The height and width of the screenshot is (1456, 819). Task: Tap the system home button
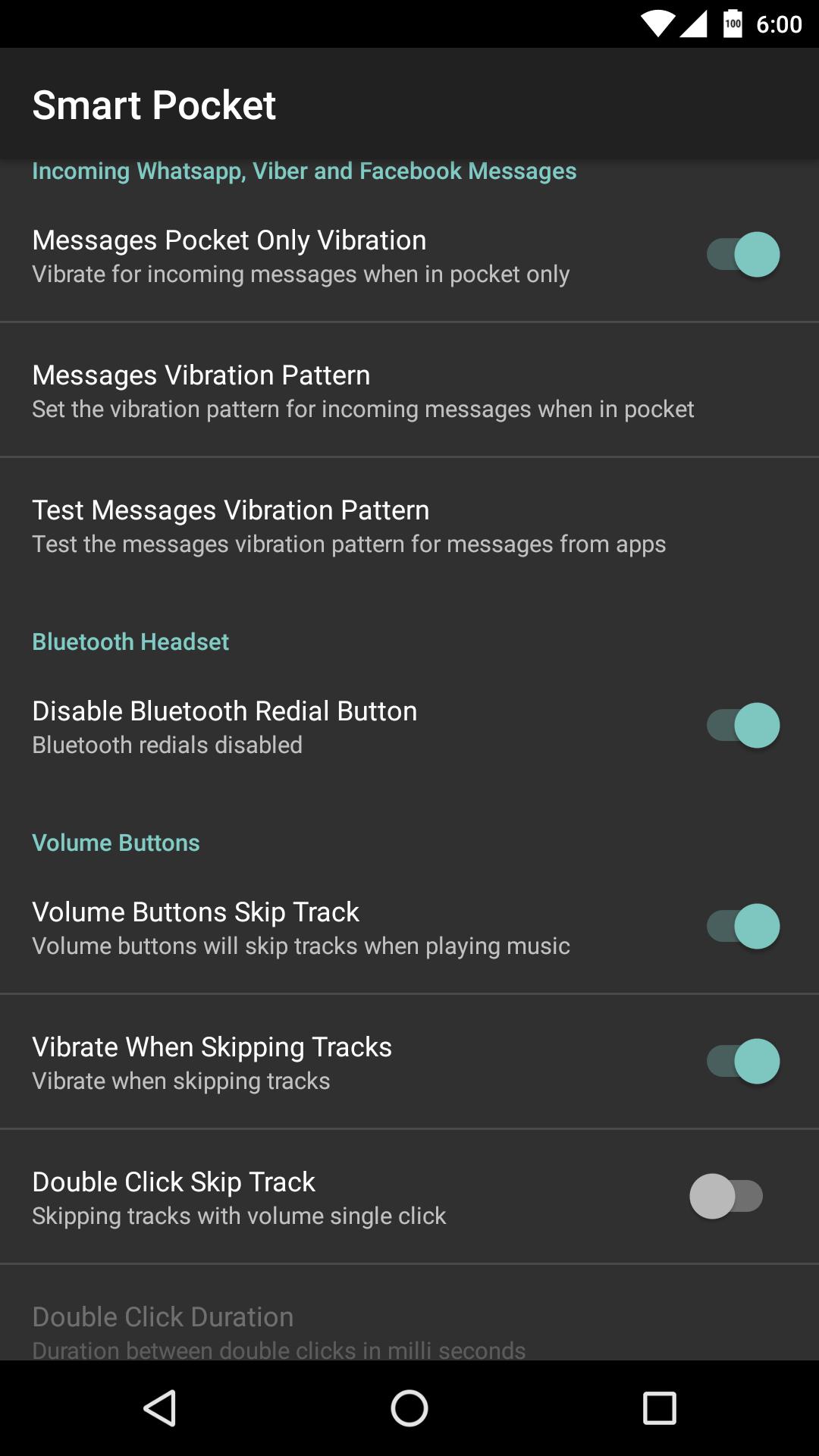click(x=409, y=1408)
